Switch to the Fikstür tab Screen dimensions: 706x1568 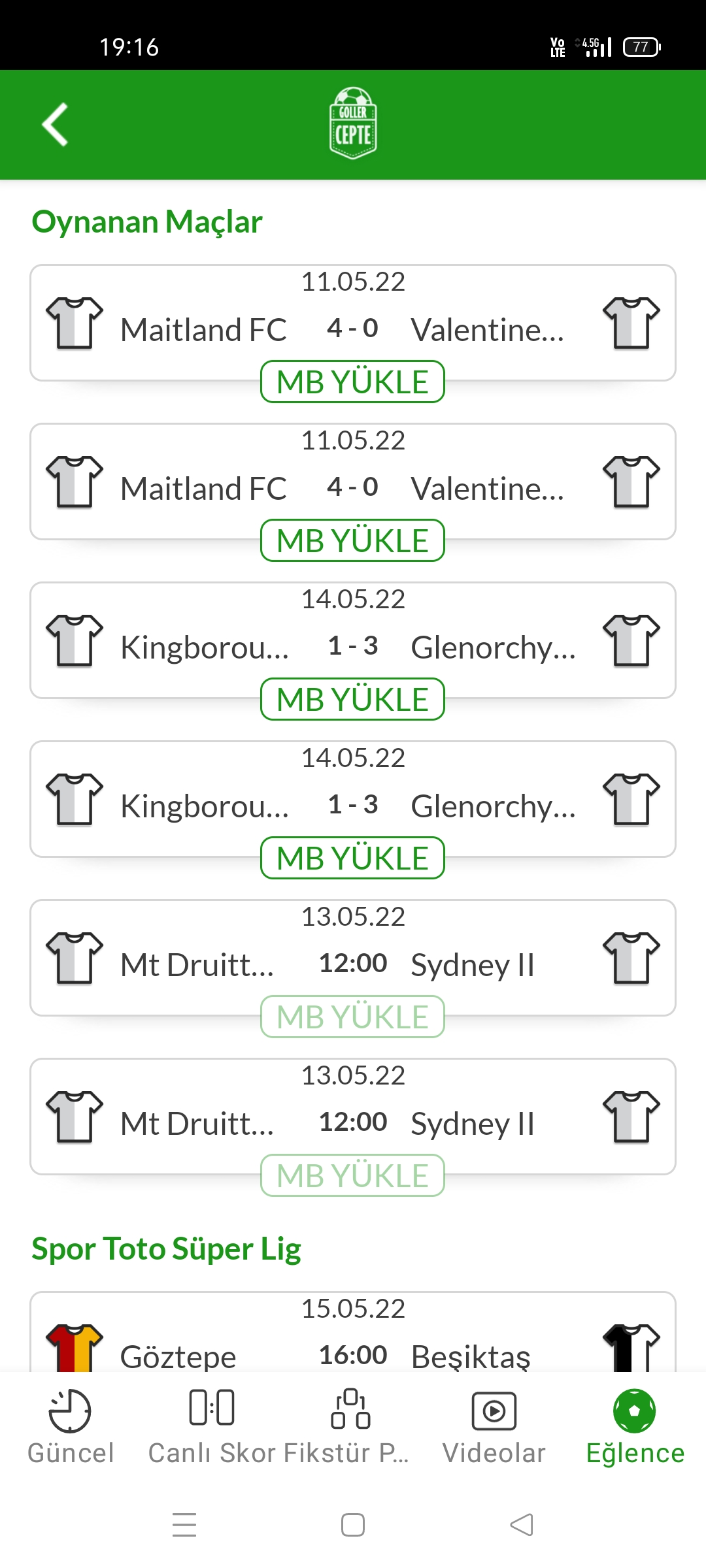pyautogui.click(x=350, y=1427)
